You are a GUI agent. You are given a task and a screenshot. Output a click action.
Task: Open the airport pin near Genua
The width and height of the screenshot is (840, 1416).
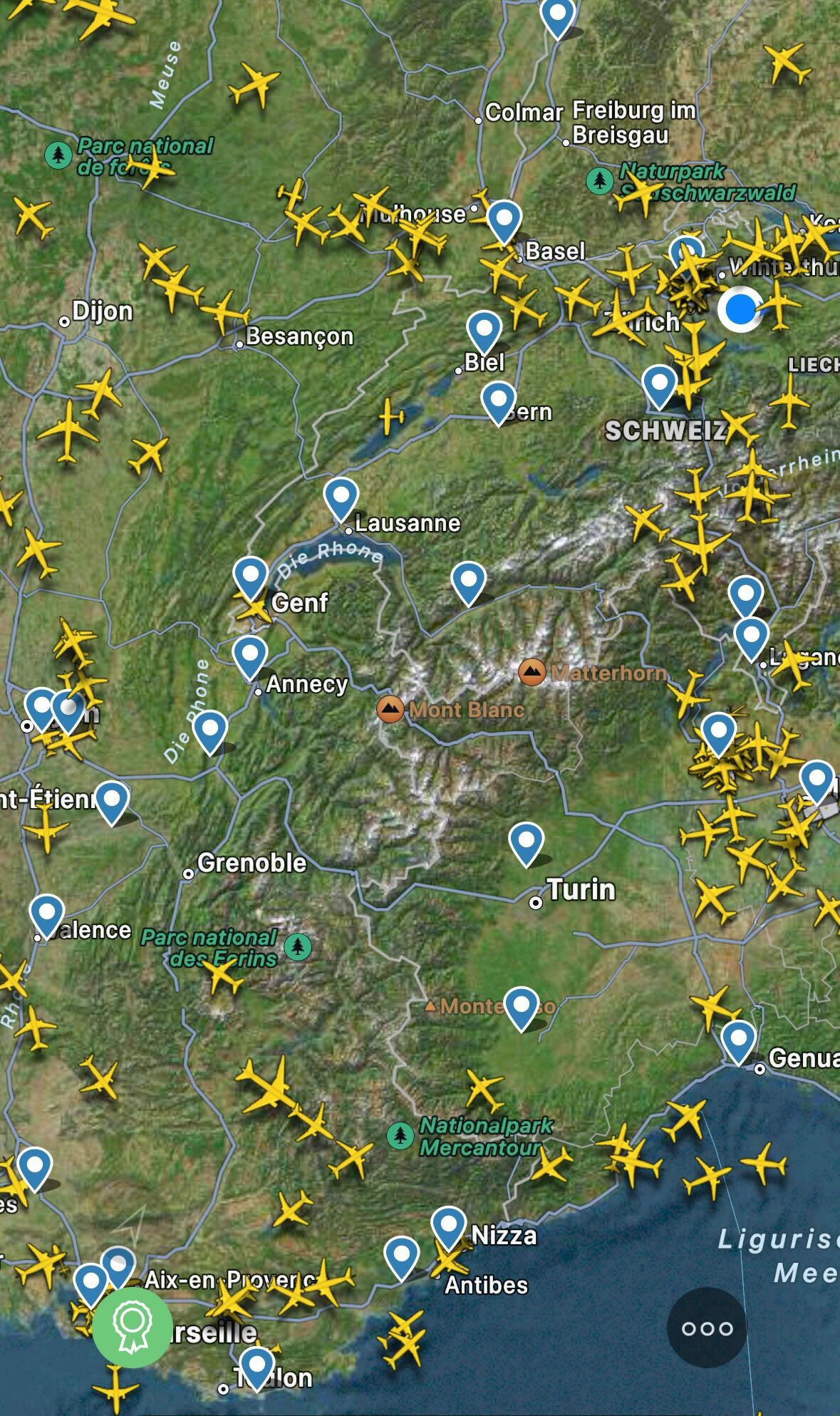pos(738,1039)
